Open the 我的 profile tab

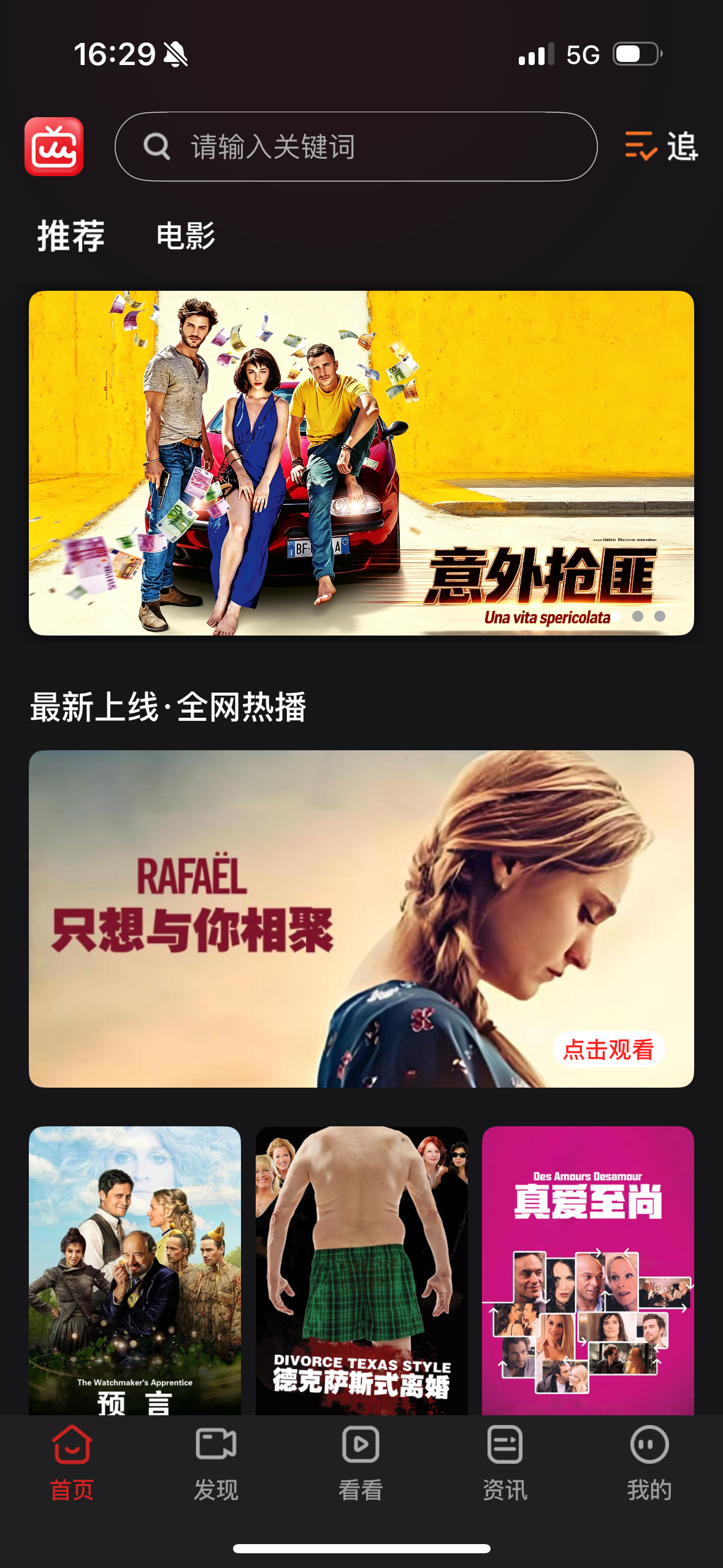(649, 1463)
